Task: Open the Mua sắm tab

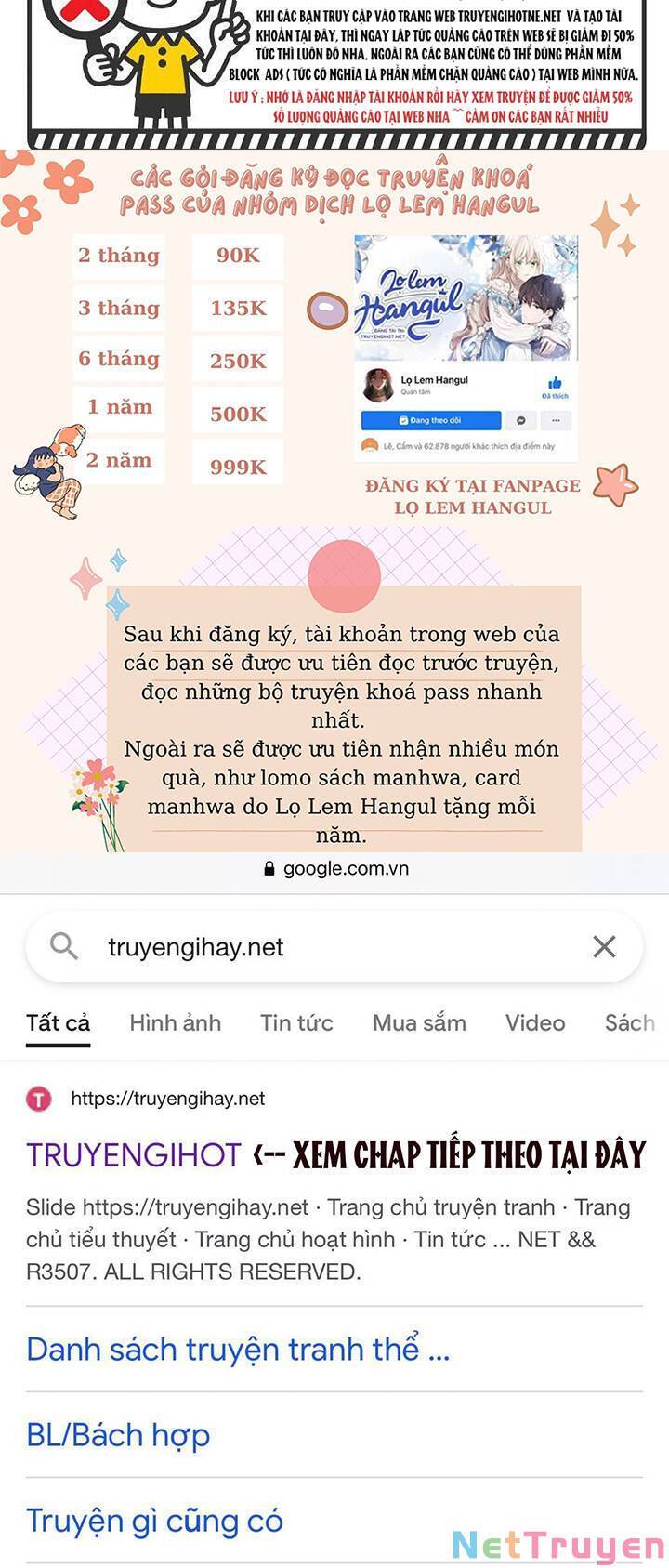Action: click(x=419, y=1022)
